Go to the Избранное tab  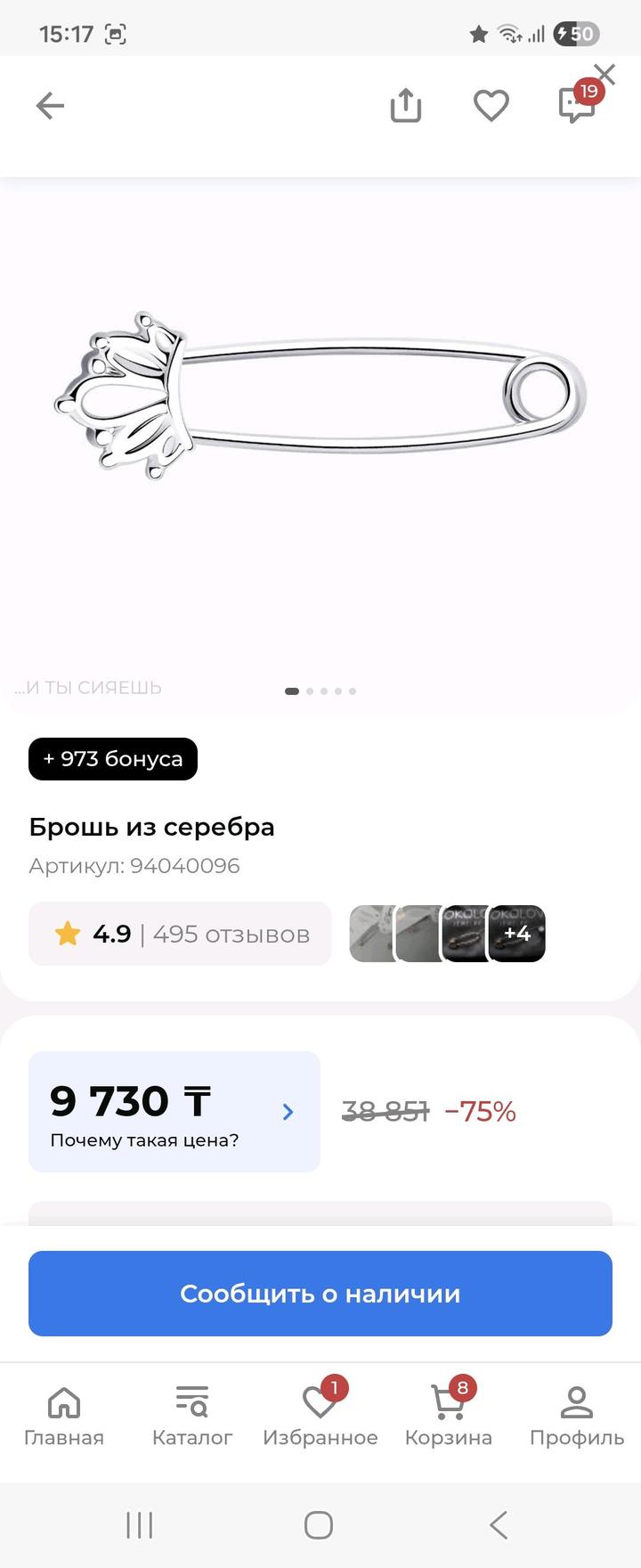pyautogui.click(x=320, y=1417)
